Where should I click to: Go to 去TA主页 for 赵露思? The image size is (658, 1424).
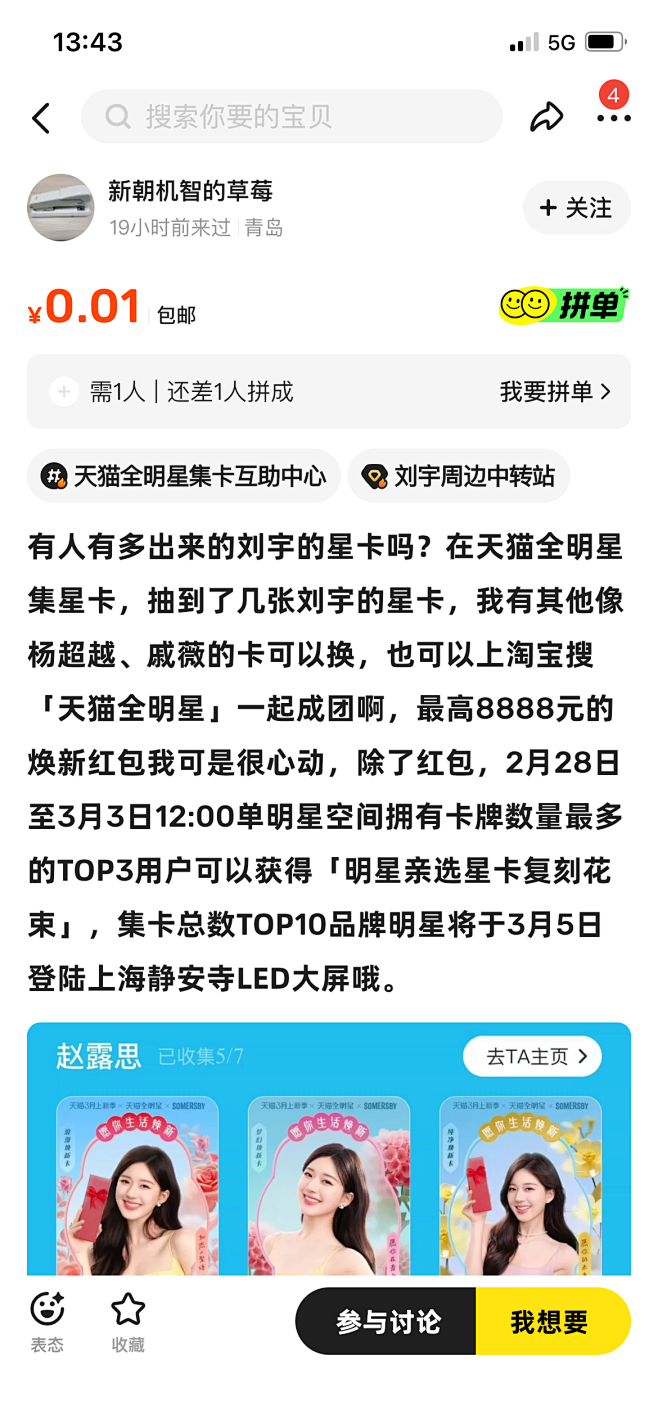pyautogui.click(x=531, y=1056)
